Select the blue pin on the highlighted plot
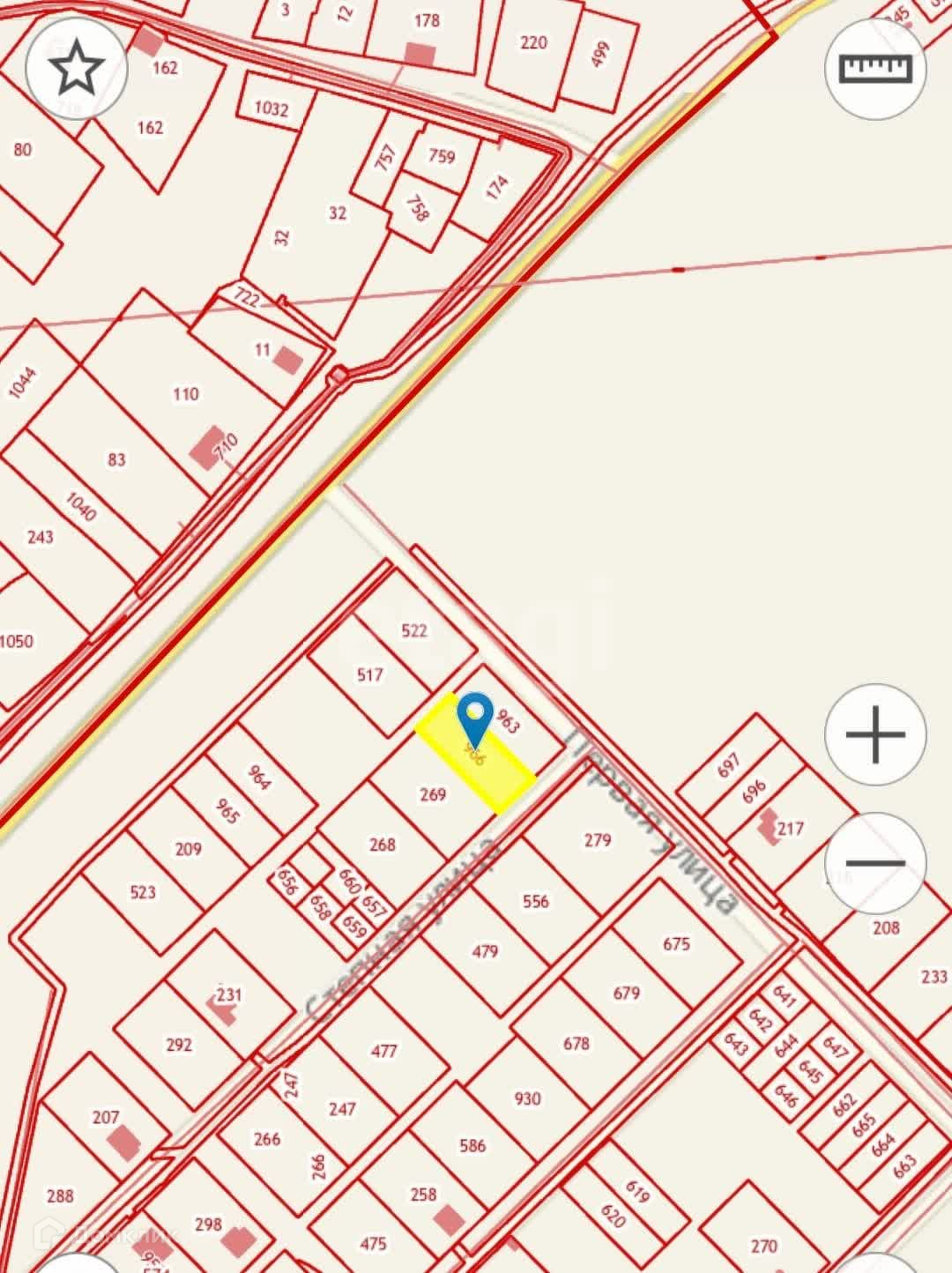Screen dimensions: 952x1273 (477, 715)
